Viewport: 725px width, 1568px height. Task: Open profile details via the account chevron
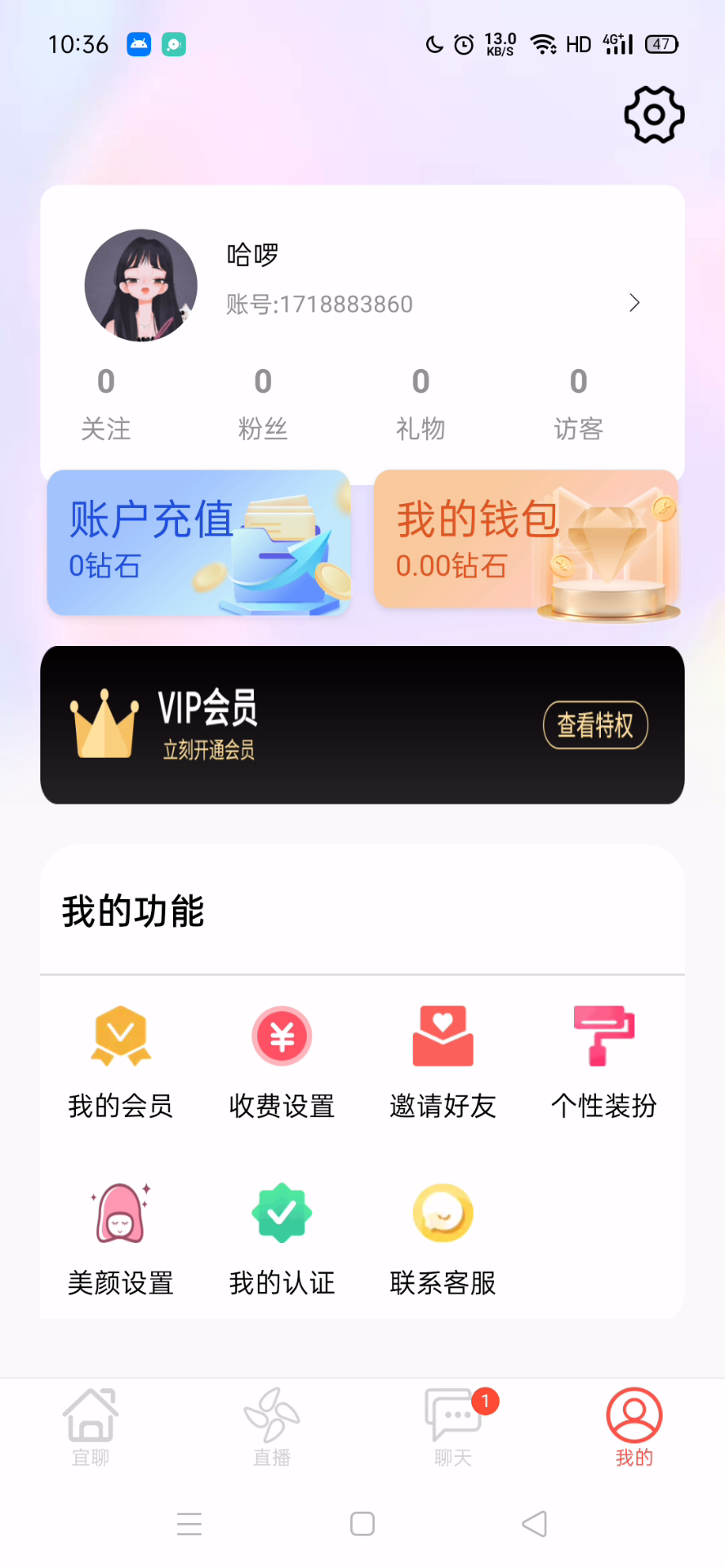coord(634,303)
